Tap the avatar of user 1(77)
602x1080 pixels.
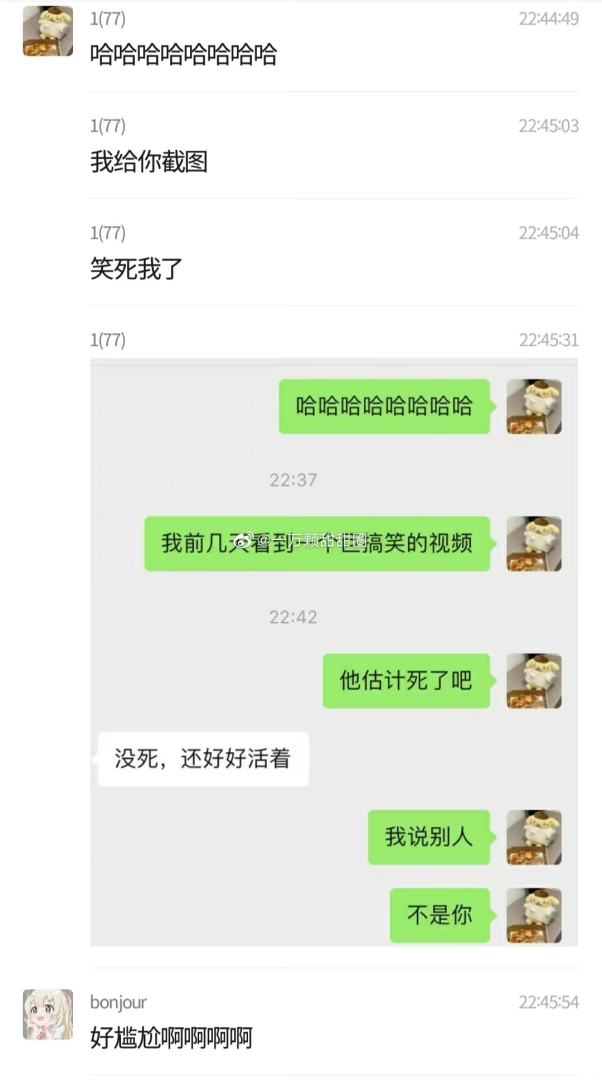(48, 31)
